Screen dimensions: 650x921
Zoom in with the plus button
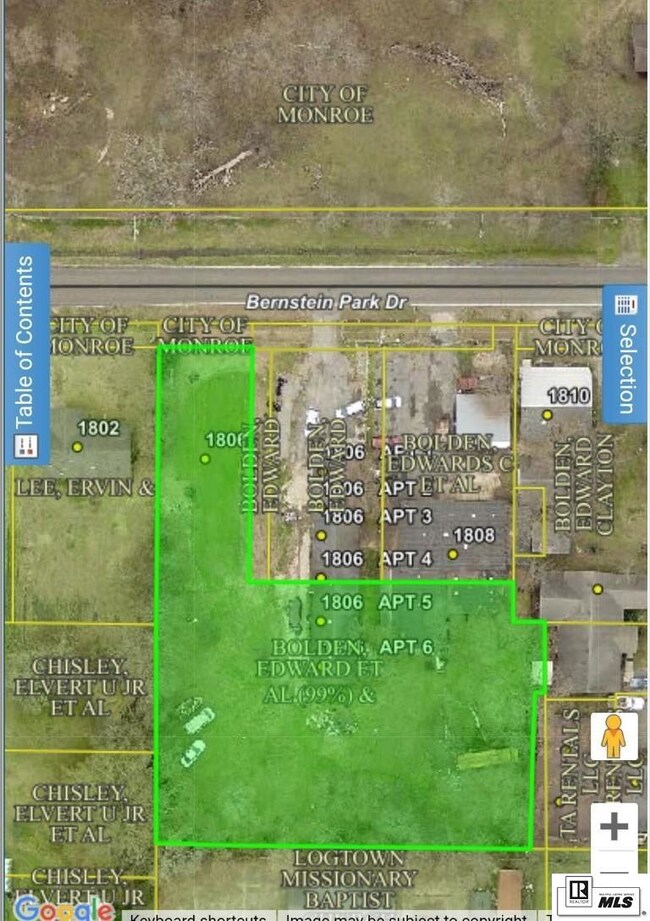click(613, 827)
